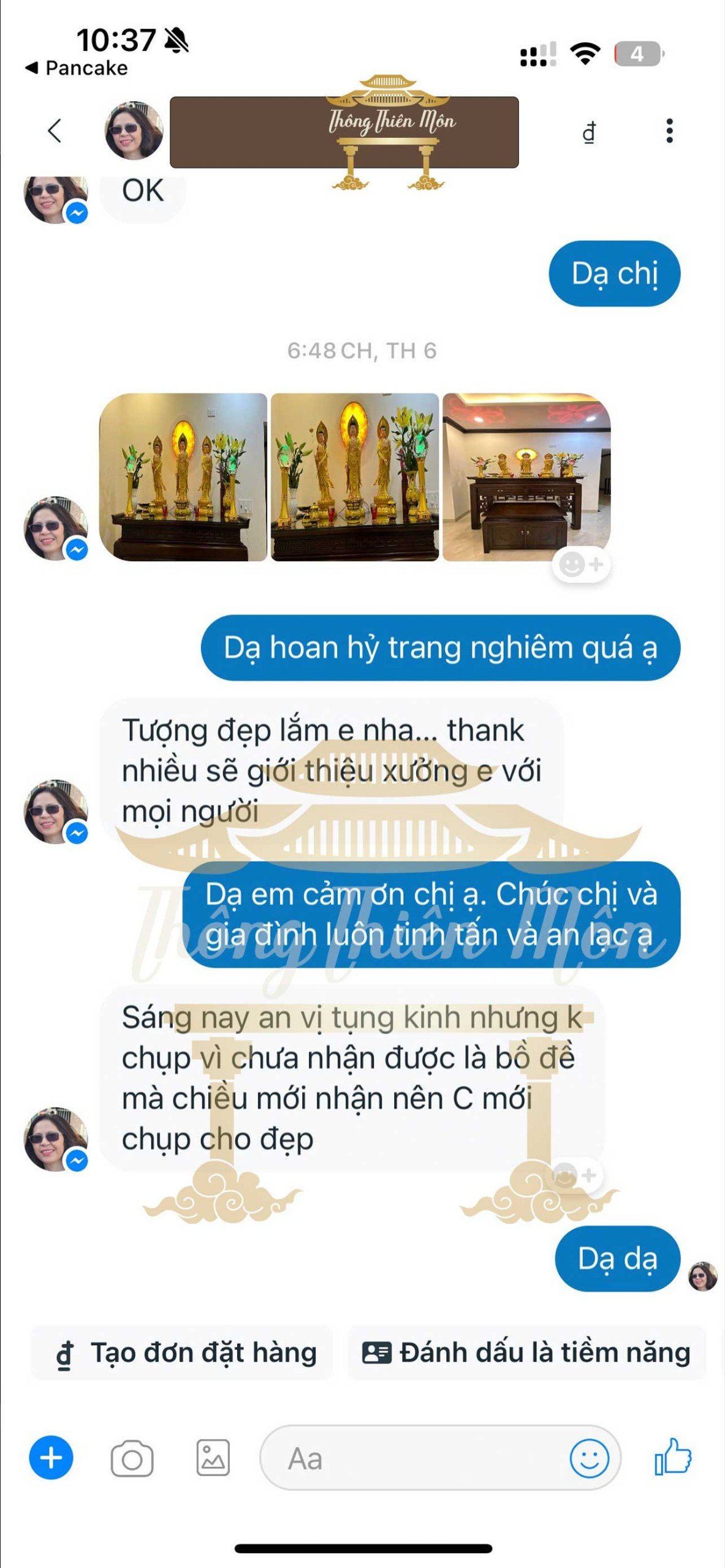725x1568 pixels.
Task: Tap 'Tạo đơn đặt hàng' button
Action: [182, 1353]
